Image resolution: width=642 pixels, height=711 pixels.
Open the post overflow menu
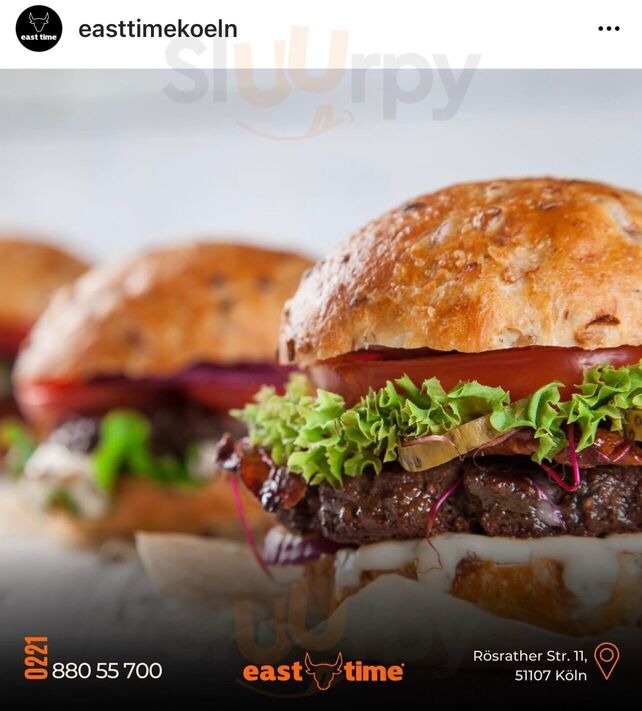point(608,29)
